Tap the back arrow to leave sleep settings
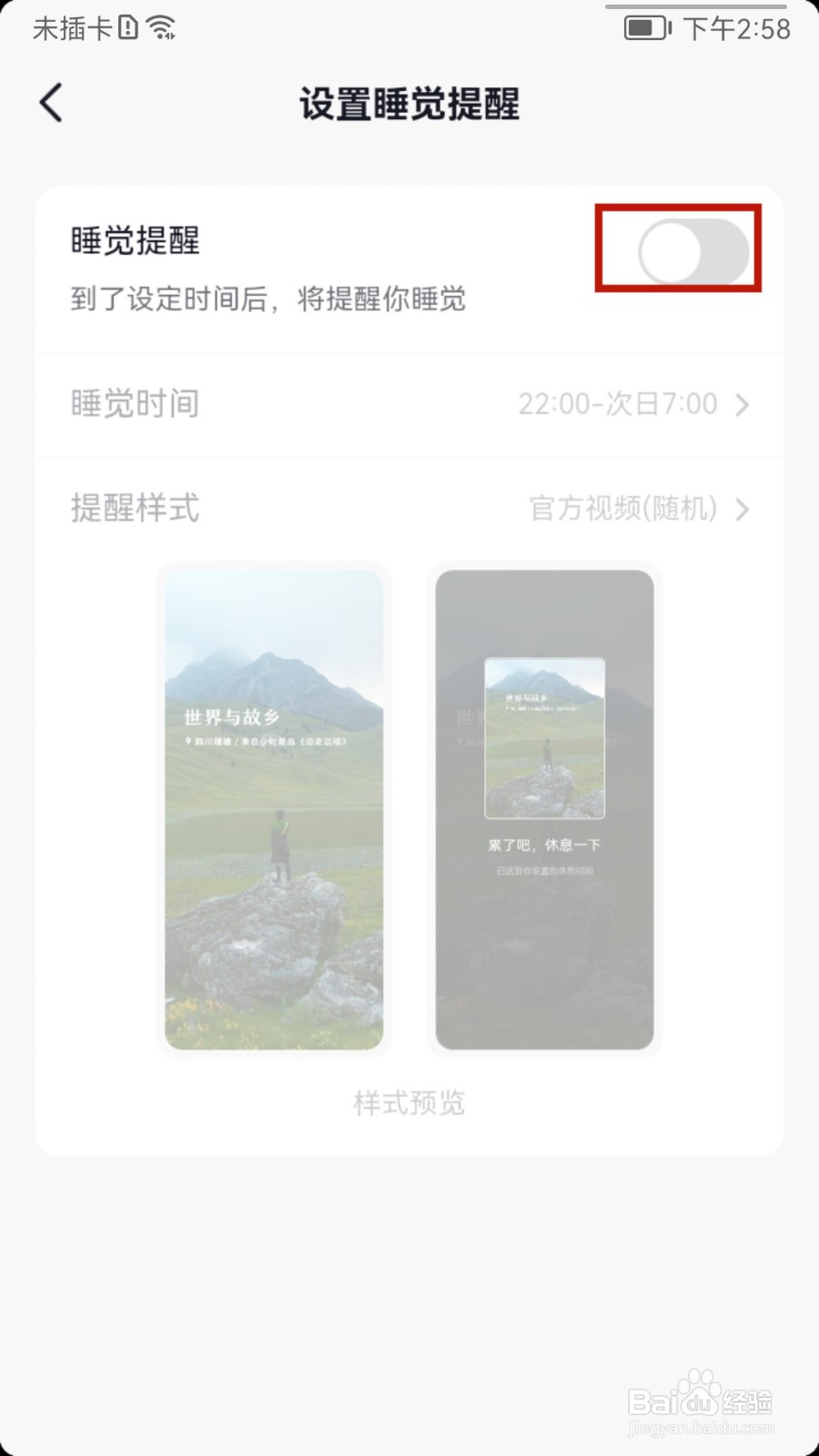The width and height of the screenshot is (819, 1456). coord(50,103)
